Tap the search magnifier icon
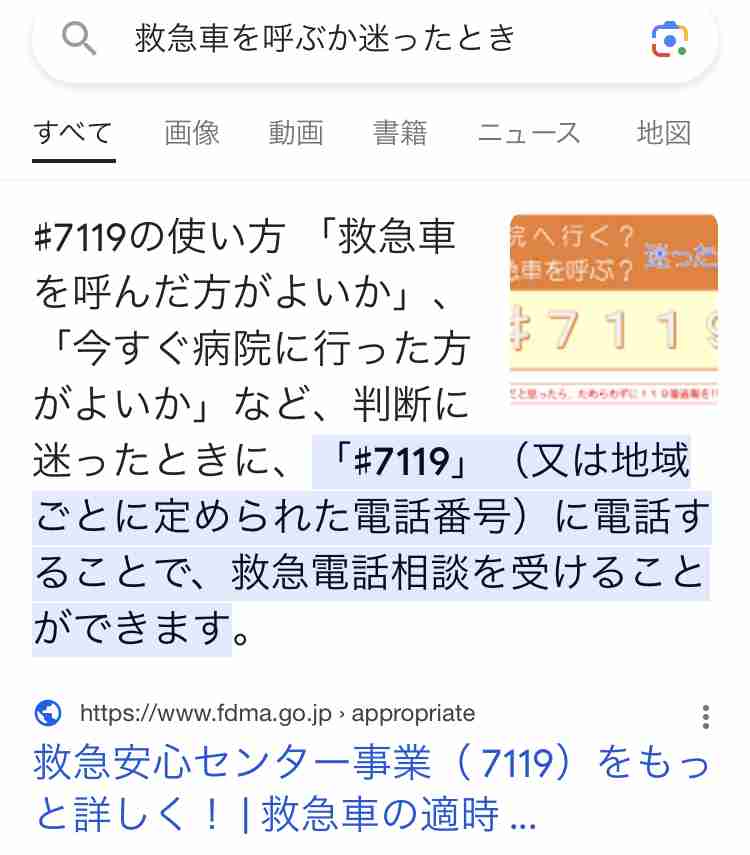 80,40
